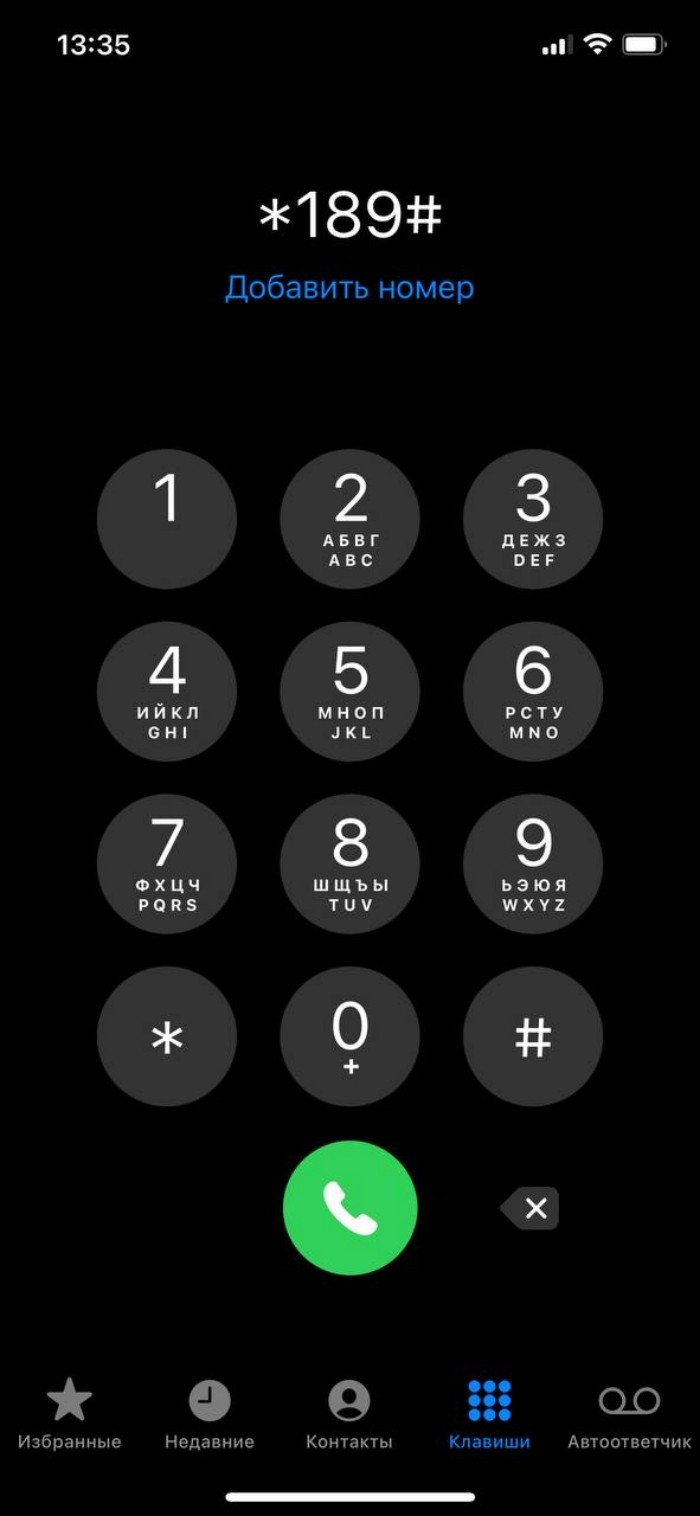Tap keypad key 4
Image resolution: width=700 pixels, height=1516 pixels.
click(x=167, y=691)
